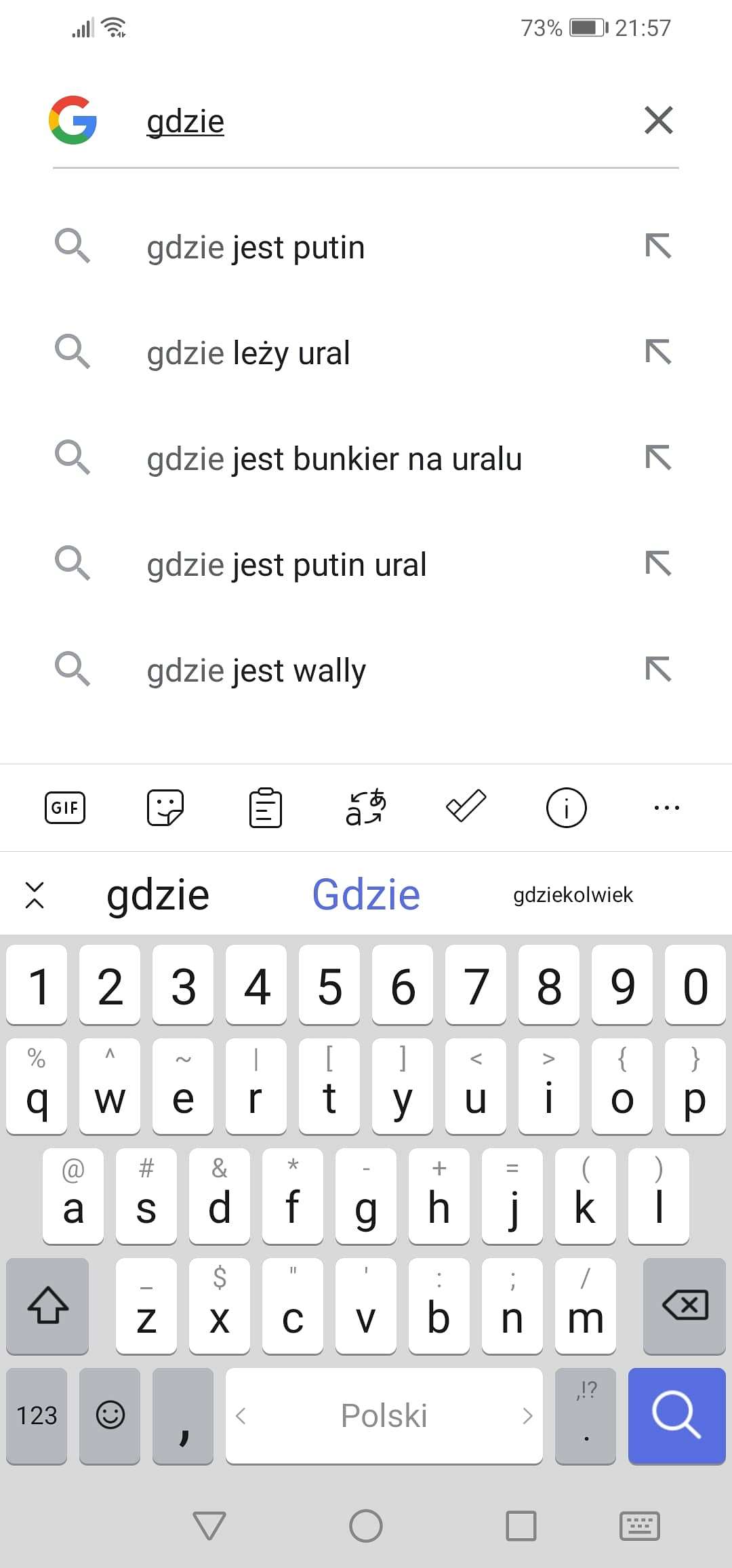Open the keyboard translate tool

(366, 808)
